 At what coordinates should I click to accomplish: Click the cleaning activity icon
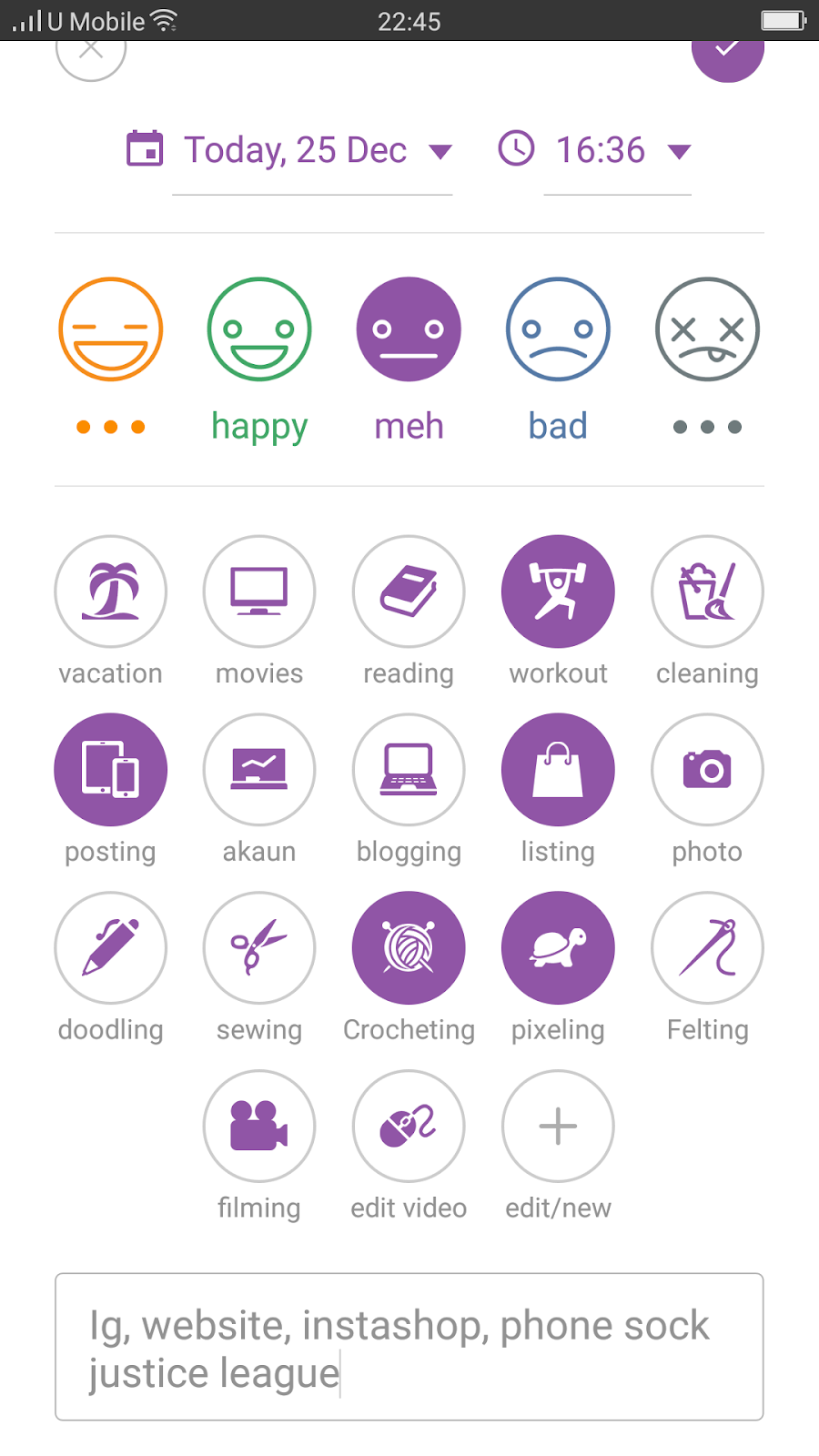pos(707,591)
